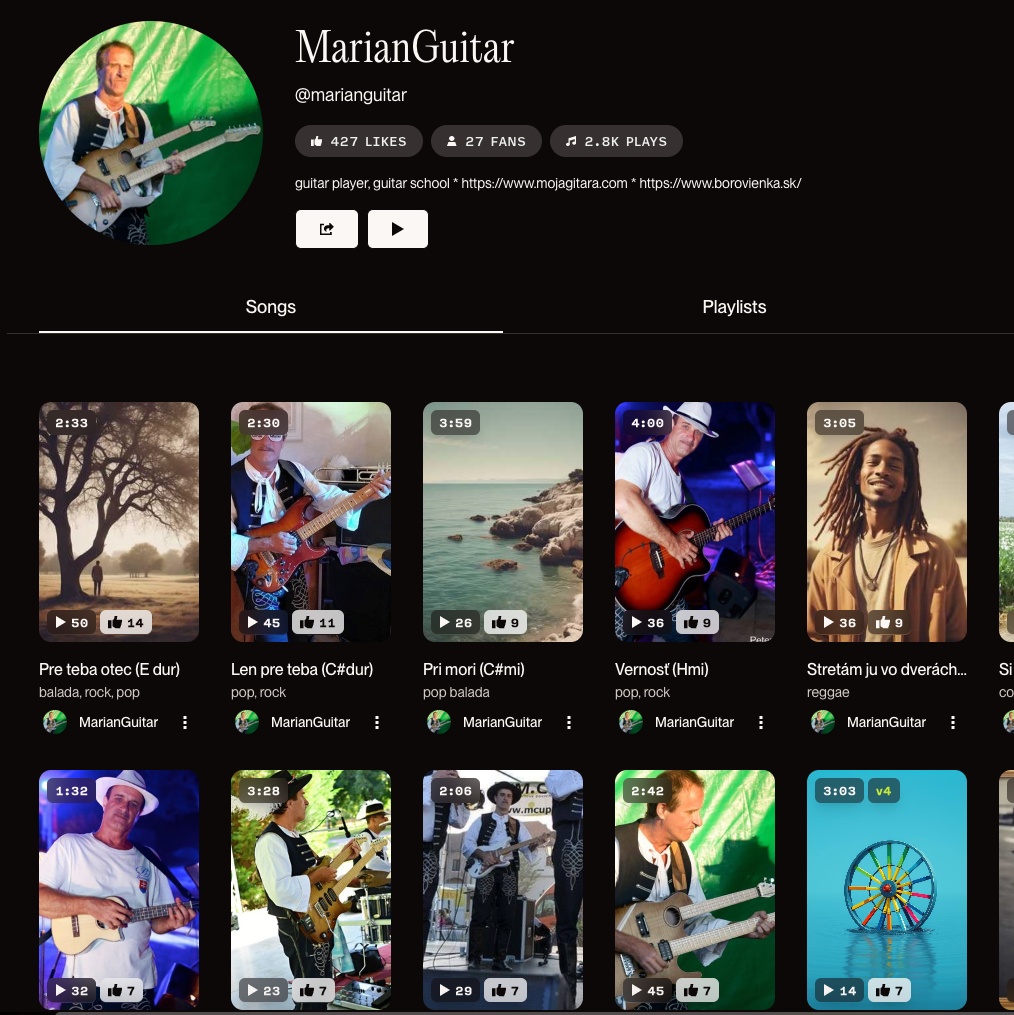Viewport: 1014px width, 1015px height.
Task: Open more options for Stretám ju vo dverách
Action: coord(953,722)
